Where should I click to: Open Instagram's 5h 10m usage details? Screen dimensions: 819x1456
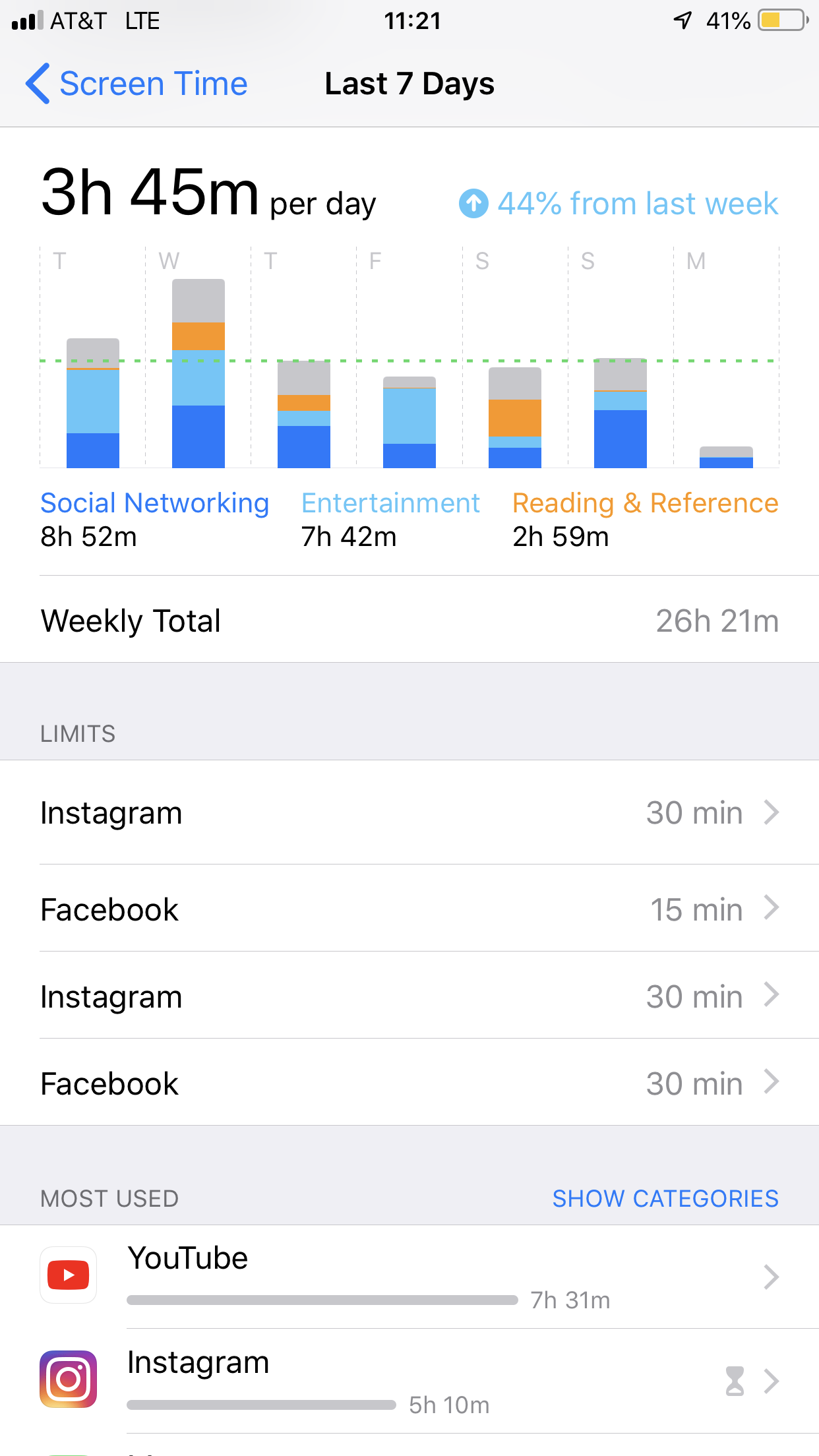[409, 1381]
